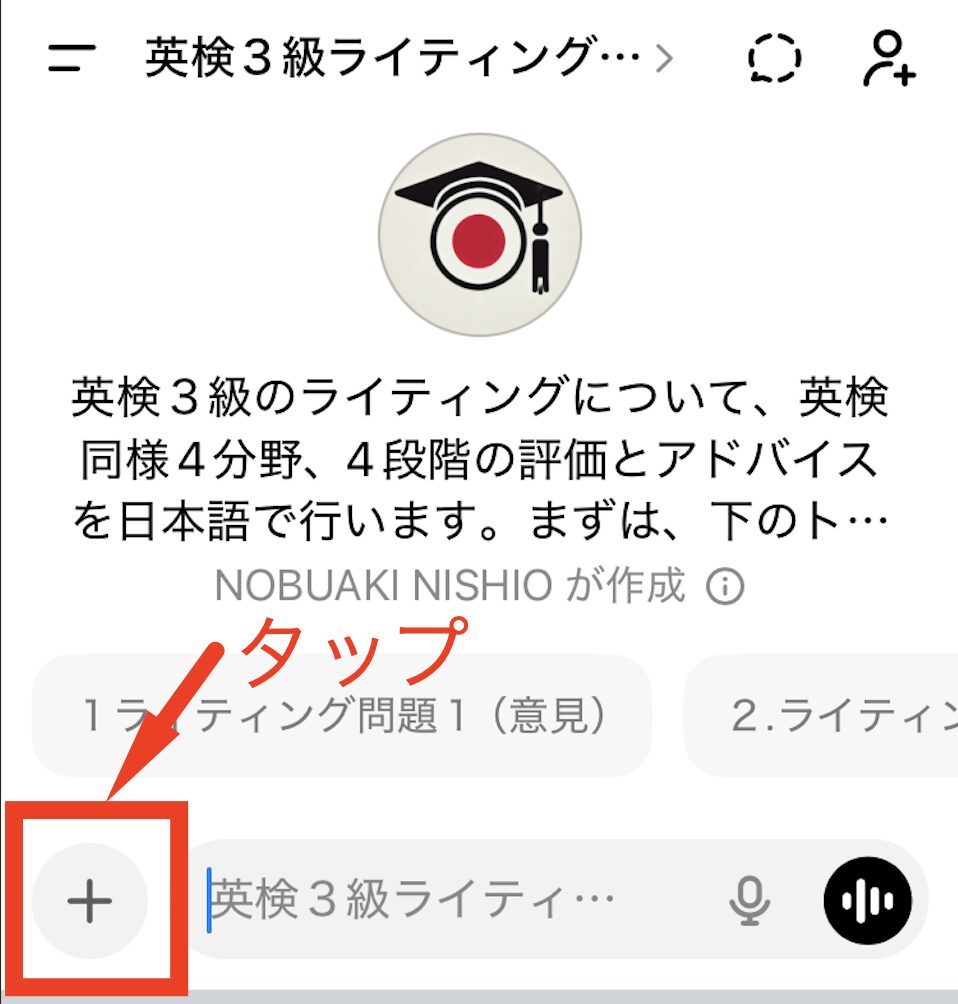Focus the 英検３級ライティ message input field
This screenshot has height=1004, width=958.
(x=420, y=899)
